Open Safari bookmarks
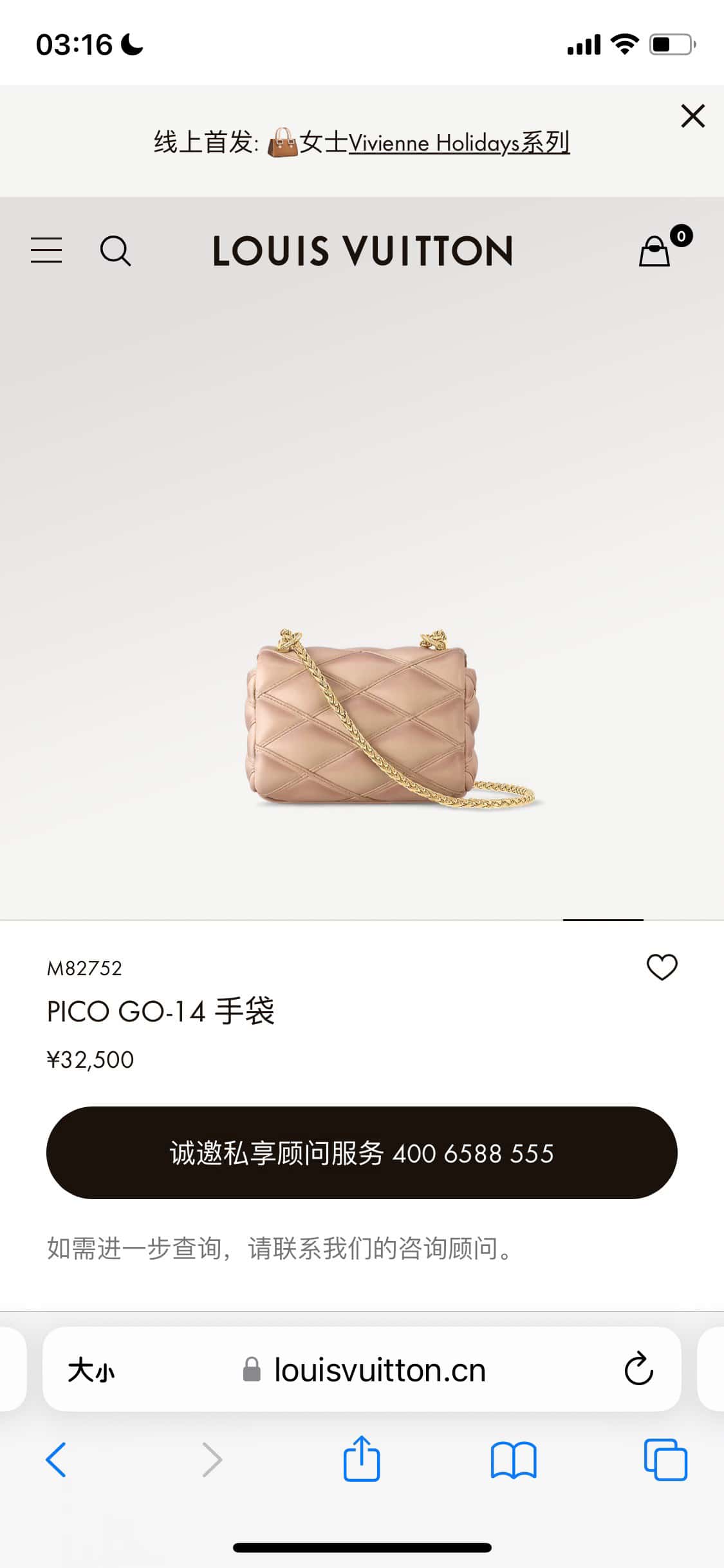Viewport: 724px width, 1568px height. [513, 1459]
